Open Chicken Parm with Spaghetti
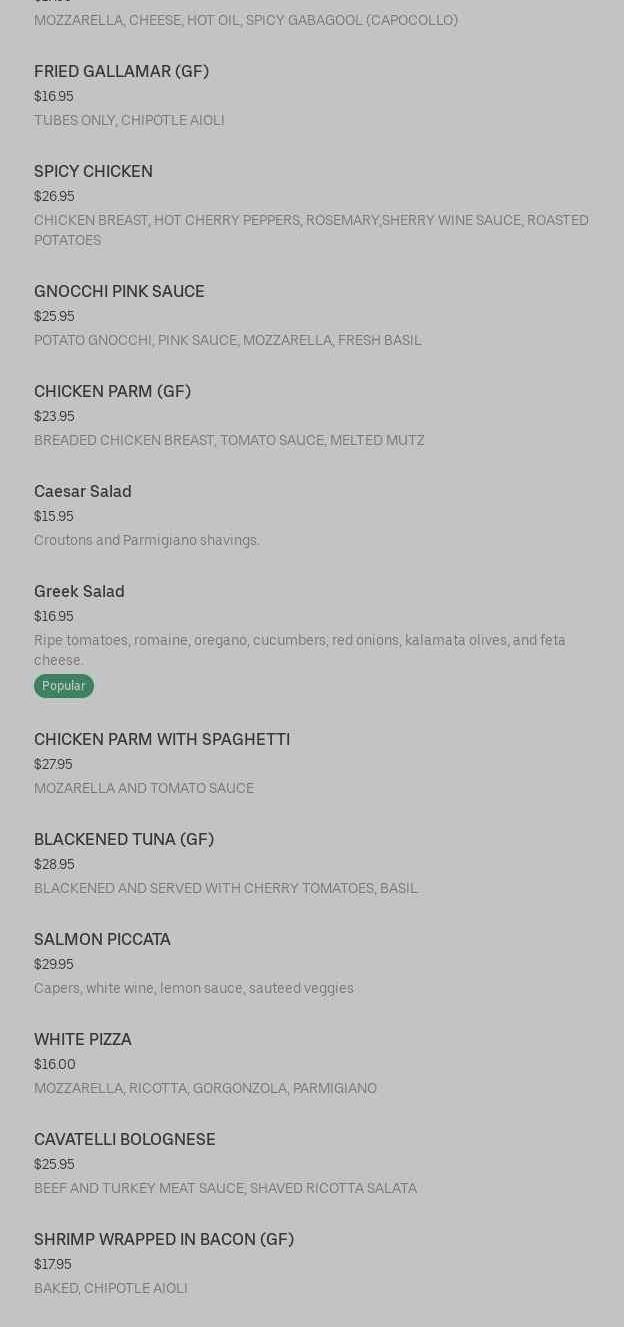 point(162,740)
